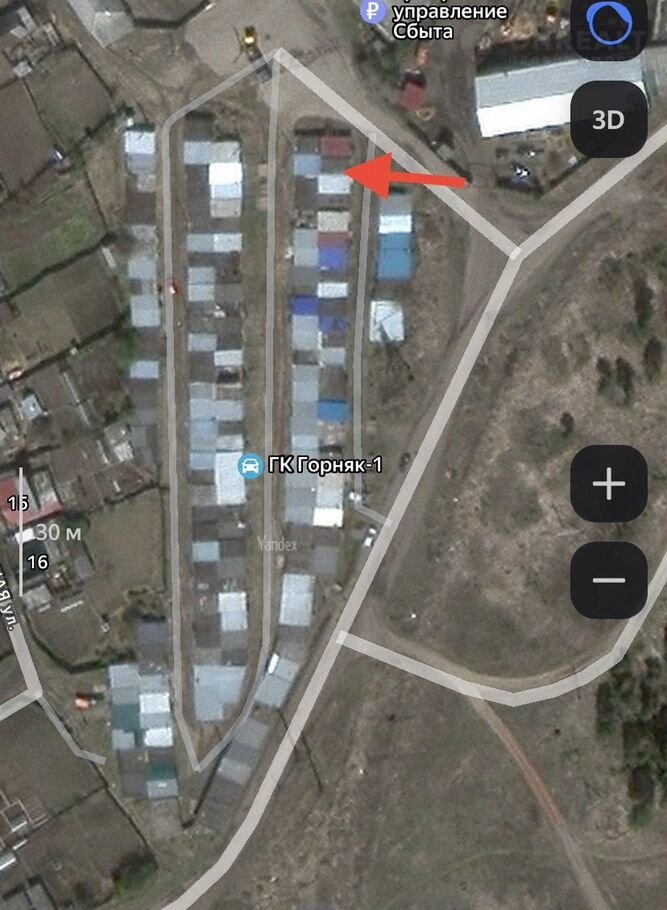Select the управление Сбыта ruble marker

click(x=374, y=11)
